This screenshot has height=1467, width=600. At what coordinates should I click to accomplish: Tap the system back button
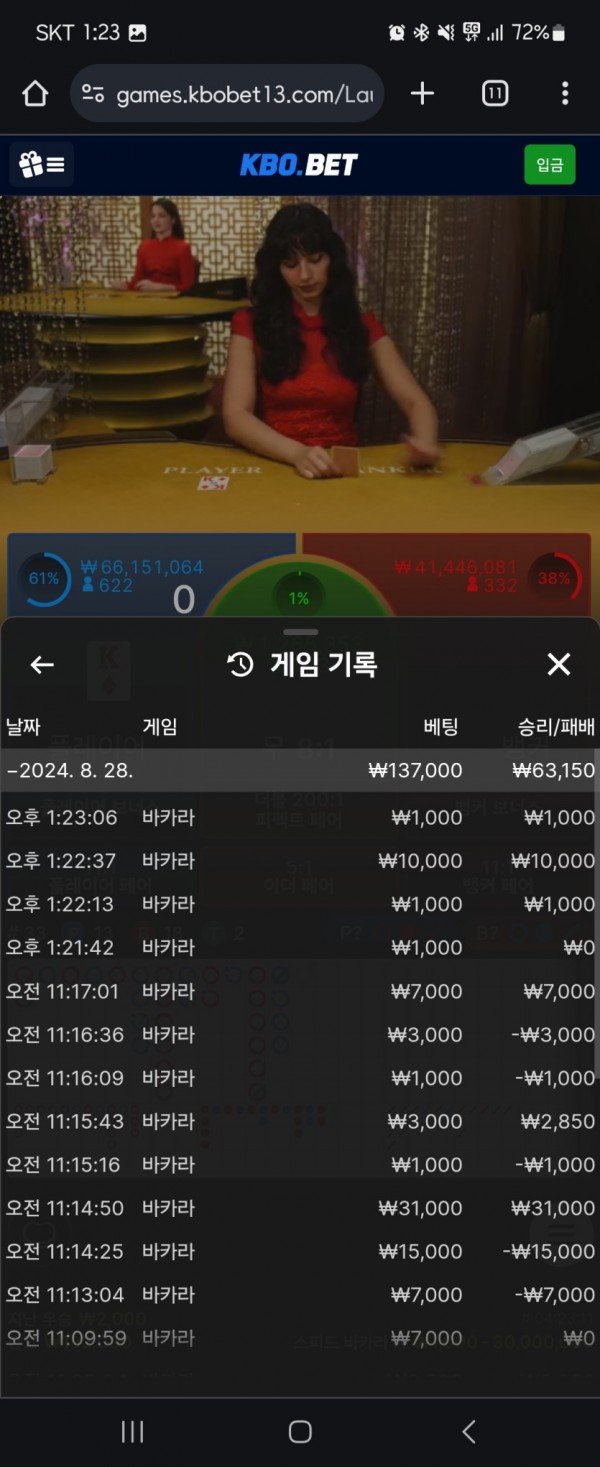468,1432
